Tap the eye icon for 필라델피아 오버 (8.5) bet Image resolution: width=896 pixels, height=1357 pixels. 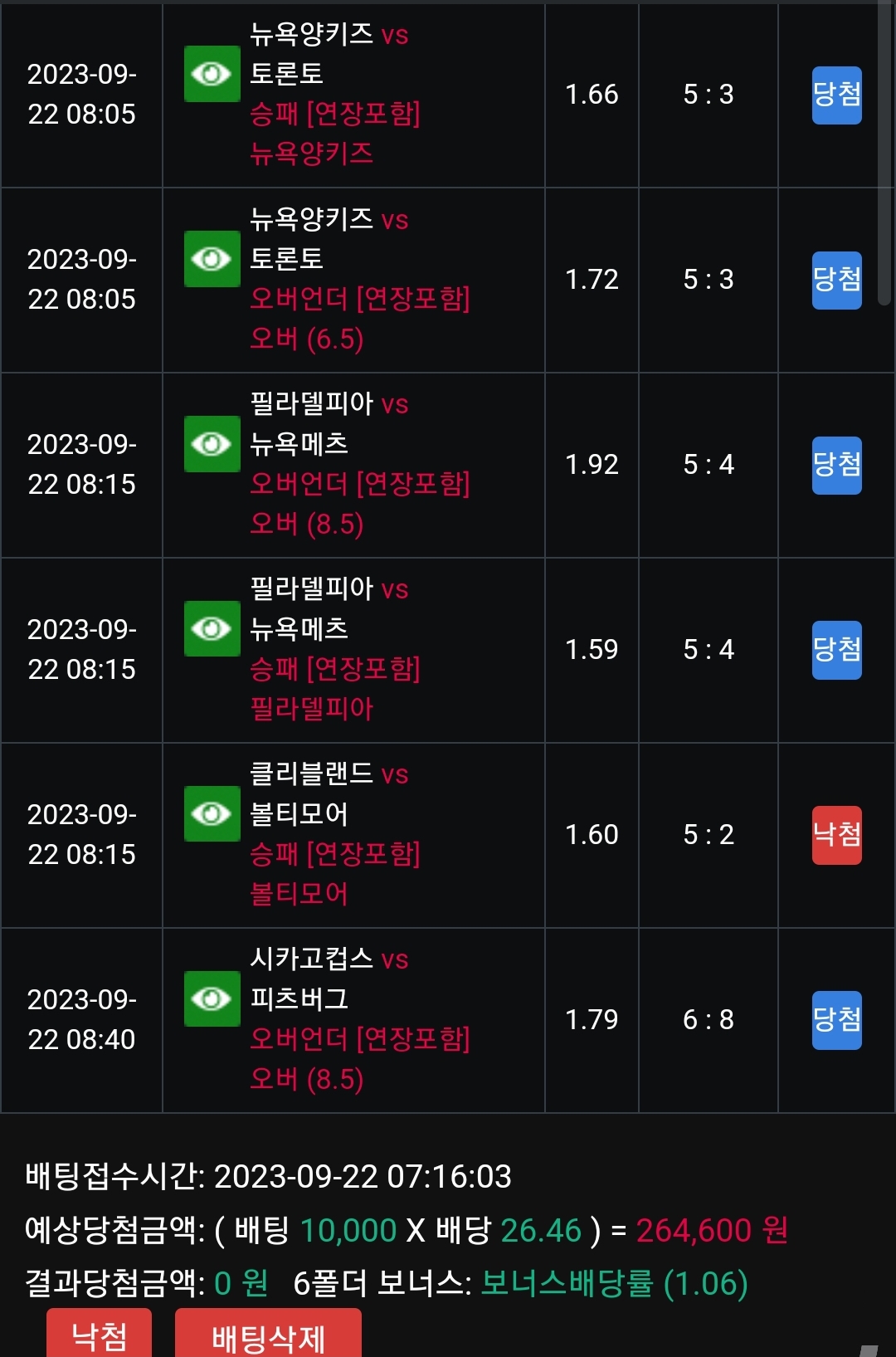click(212, 445)
